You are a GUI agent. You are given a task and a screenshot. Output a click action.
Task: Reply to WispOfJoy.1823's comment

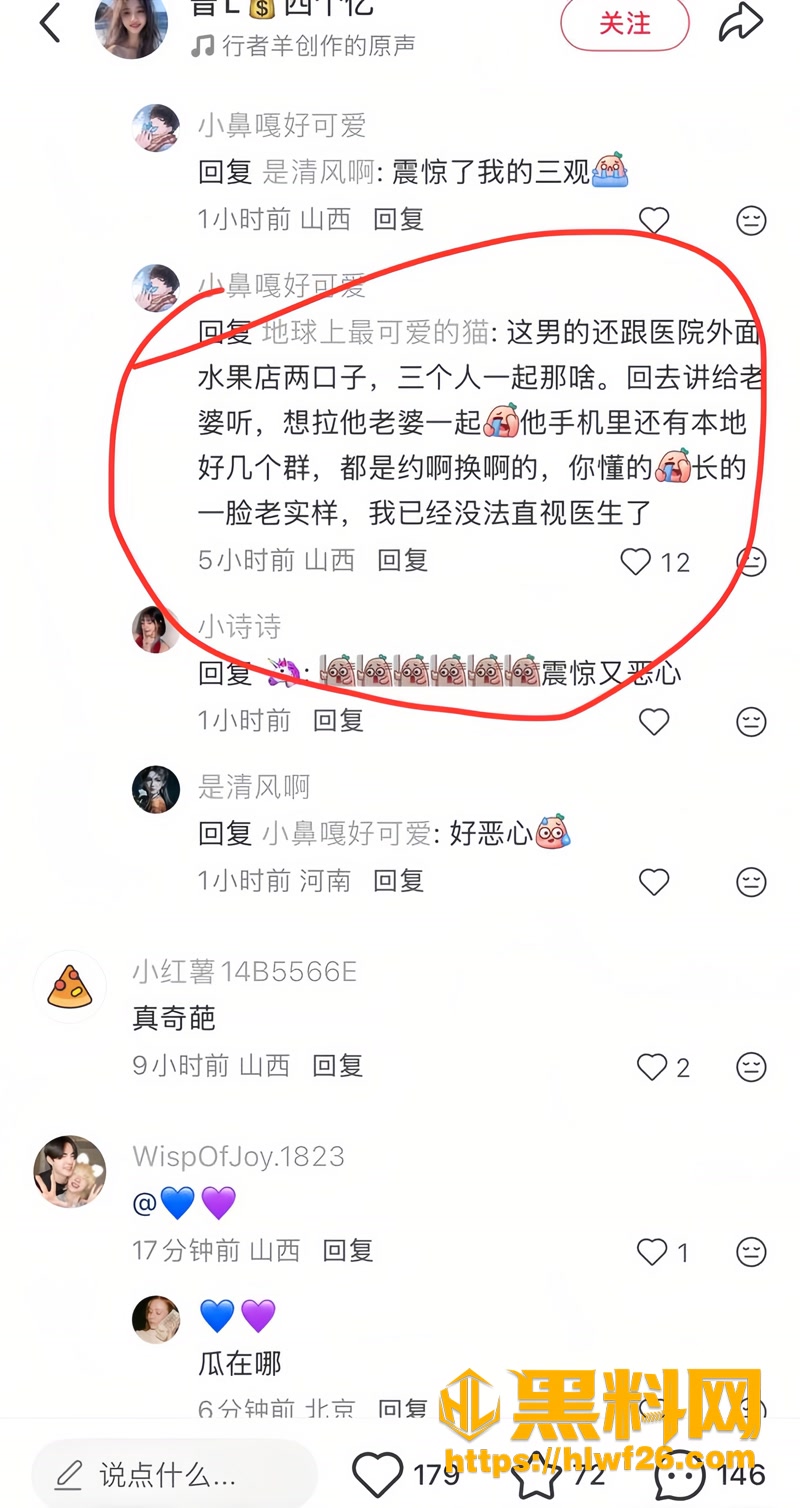coord(348,1250)
